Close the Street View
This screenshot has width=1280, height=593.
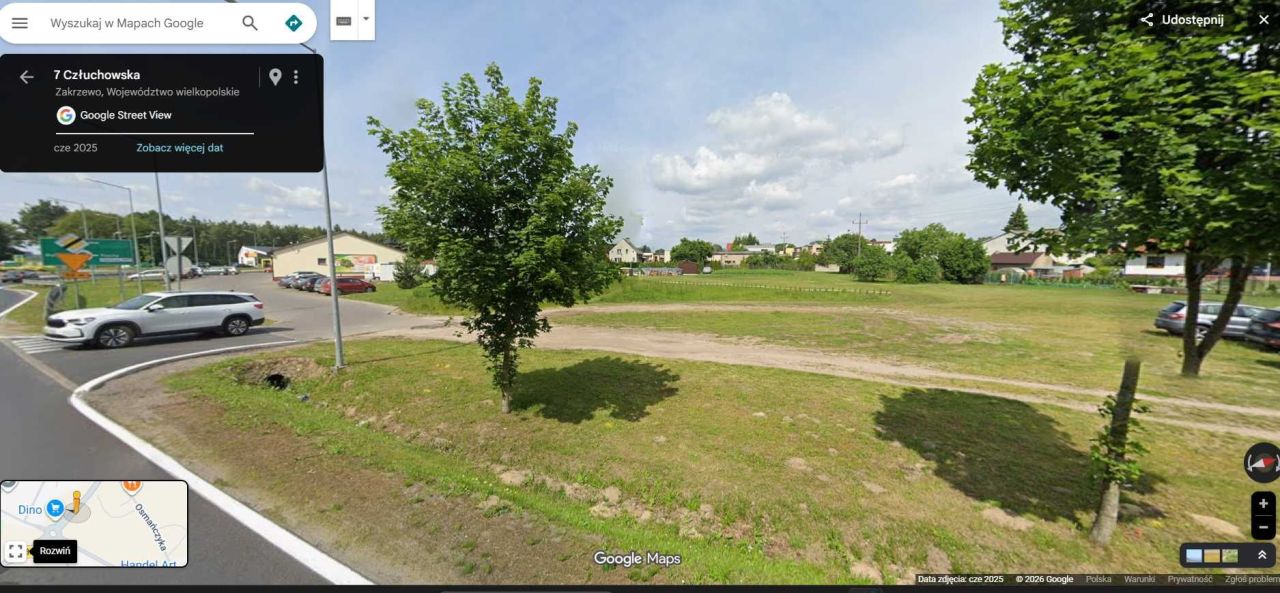pyautogui.click(x=1263, y=20)
